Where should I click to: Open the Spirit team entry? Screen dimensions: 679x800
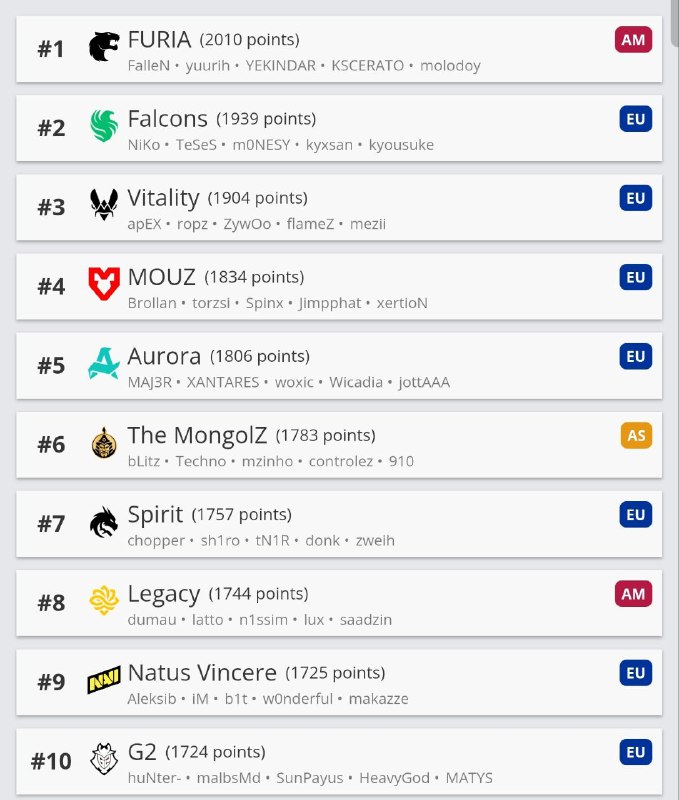point(340,523)
